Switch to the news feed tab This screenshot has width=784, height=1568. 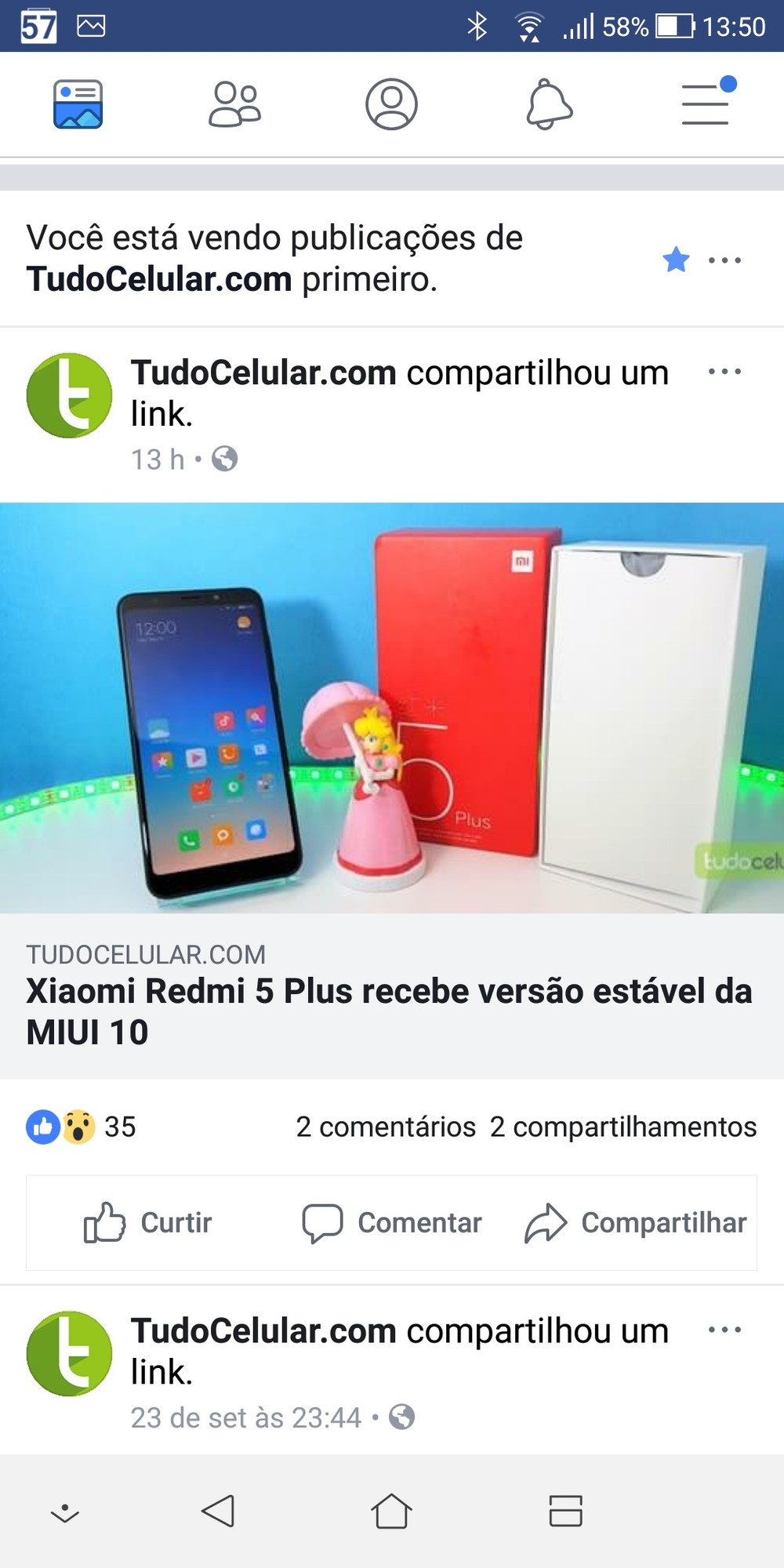78,104
